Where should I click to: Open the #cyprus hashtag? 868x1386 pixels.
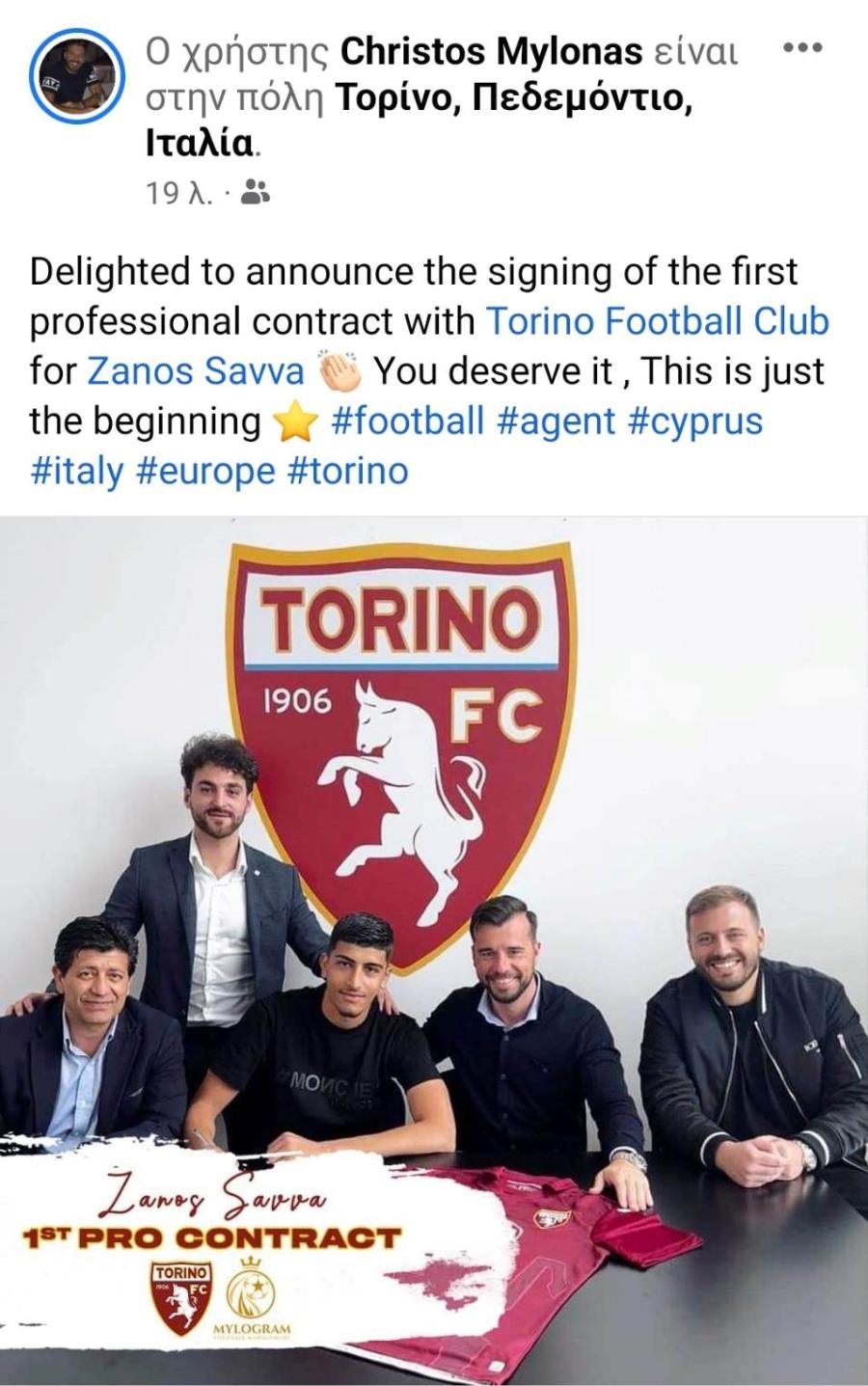click(x=694, y=421)
